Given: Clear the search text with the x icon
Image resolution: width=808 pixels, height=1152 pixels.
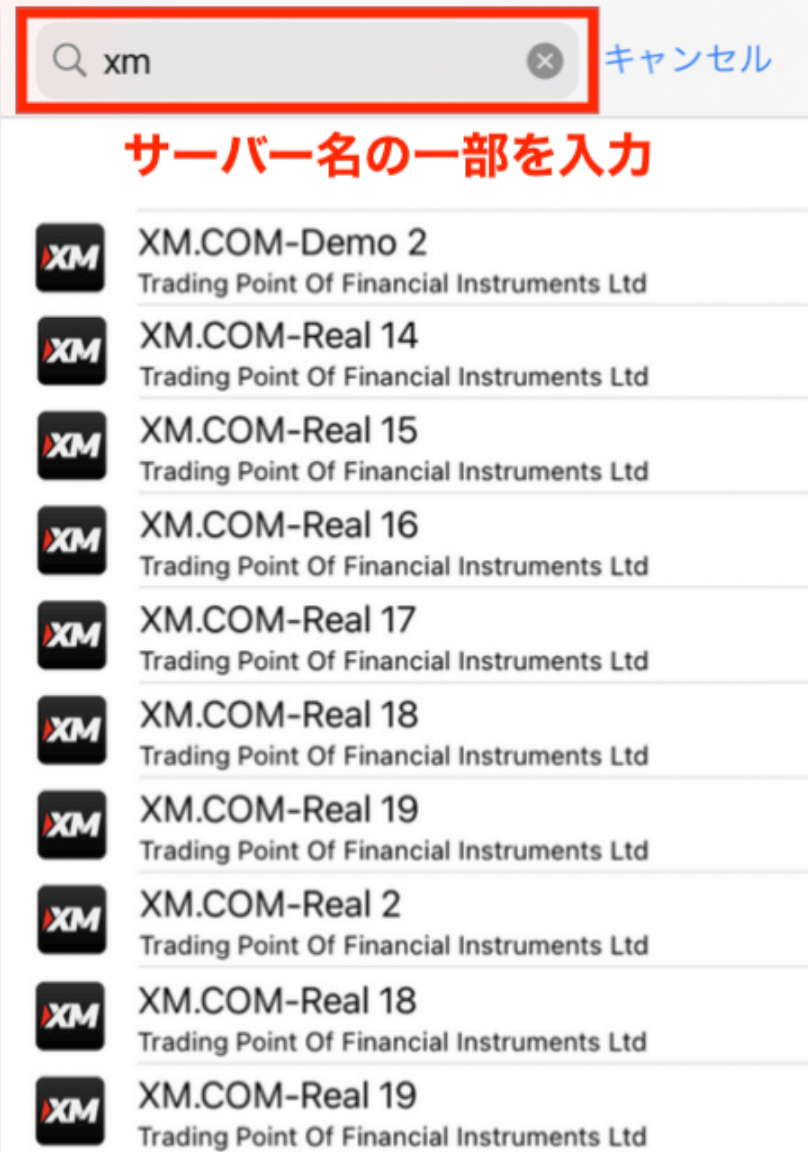Looking at the screenshot, I should [545, 62].
